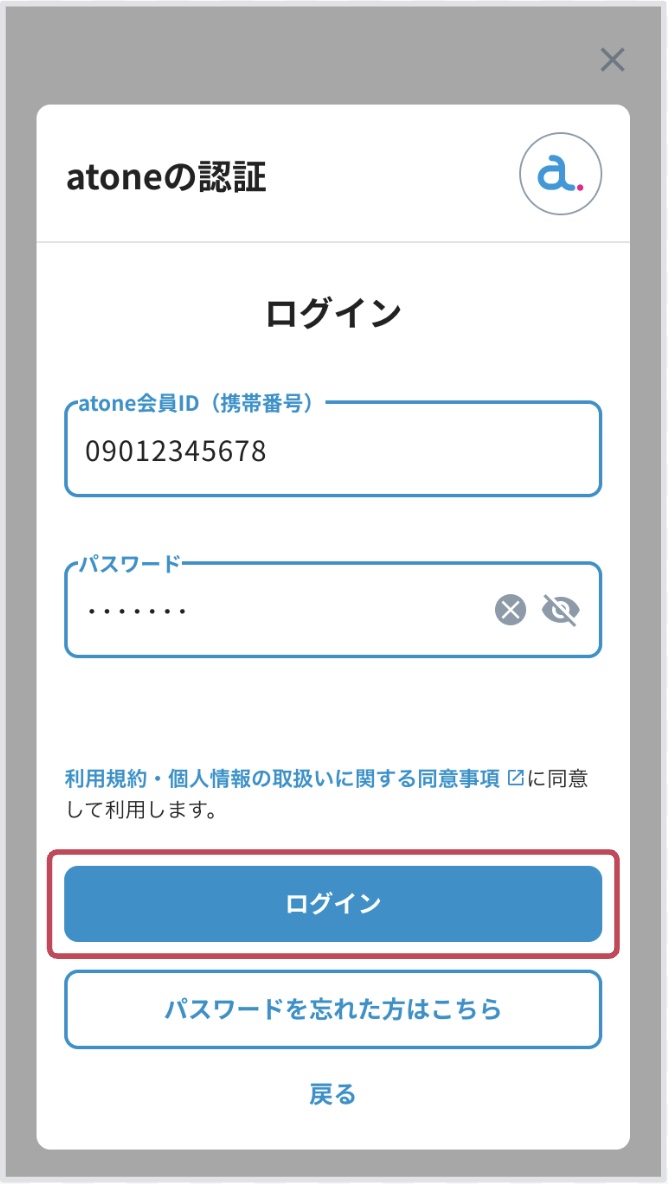Go back with 戻る
The height and width of the screenshot is (1184, 668).
[x=333, y=1093]
